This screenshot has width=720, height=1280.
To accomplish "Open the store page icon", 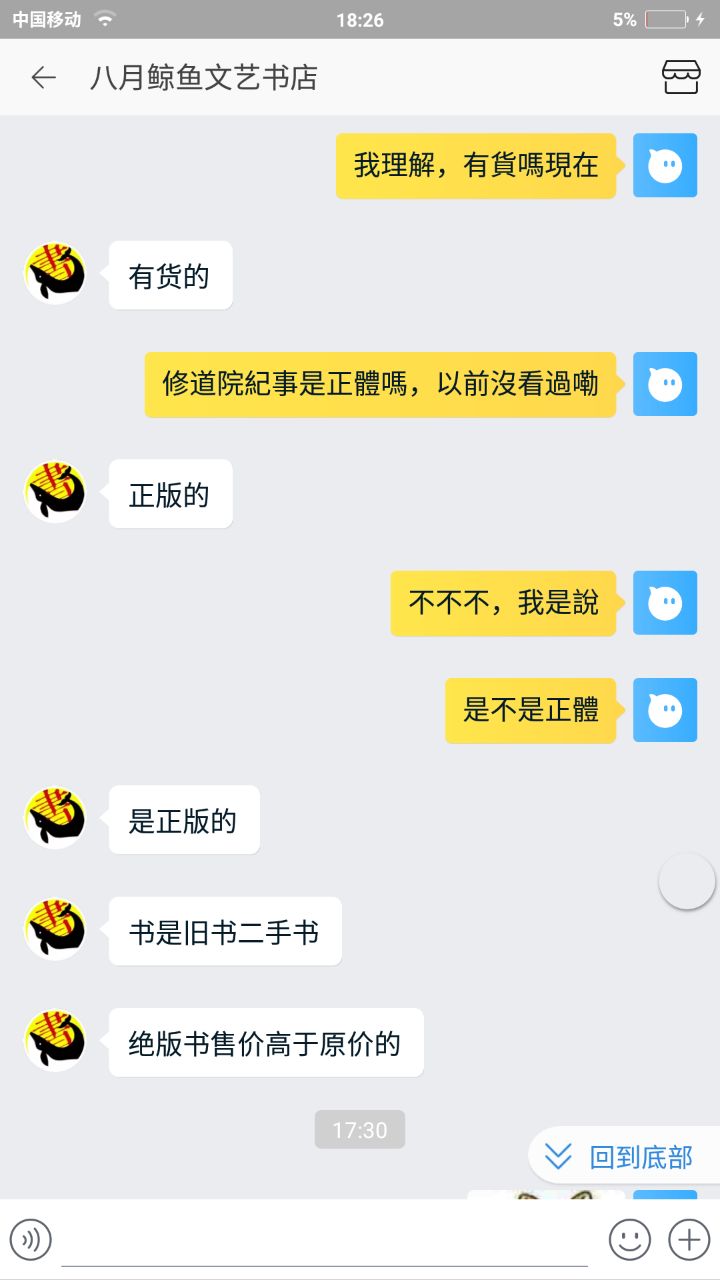I will click(681, 77).
